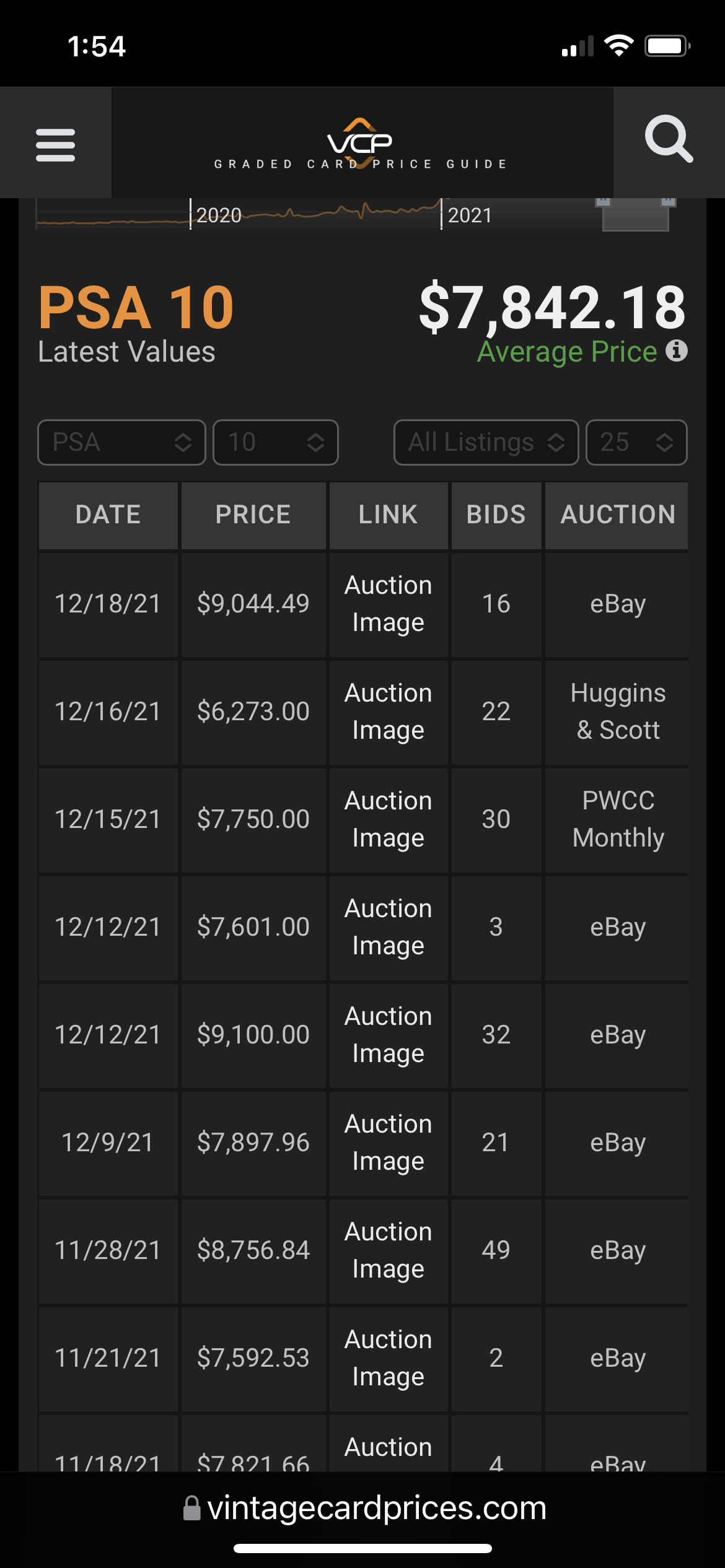Tap the Average Price info icon
Image resolution: width=725 pixels, height=1568 pixels.
677,351
